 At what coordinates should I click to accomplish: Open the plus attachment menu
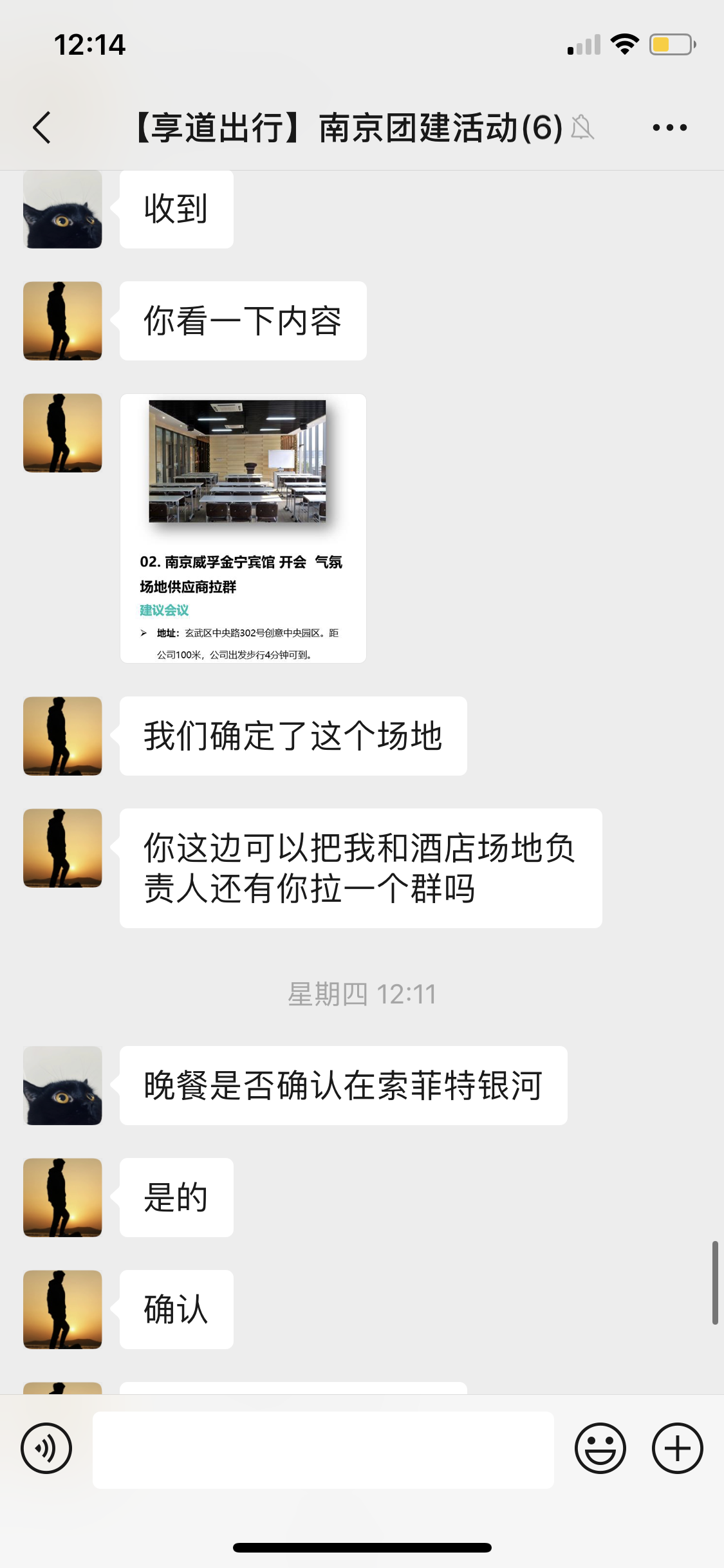point(677,1448)
